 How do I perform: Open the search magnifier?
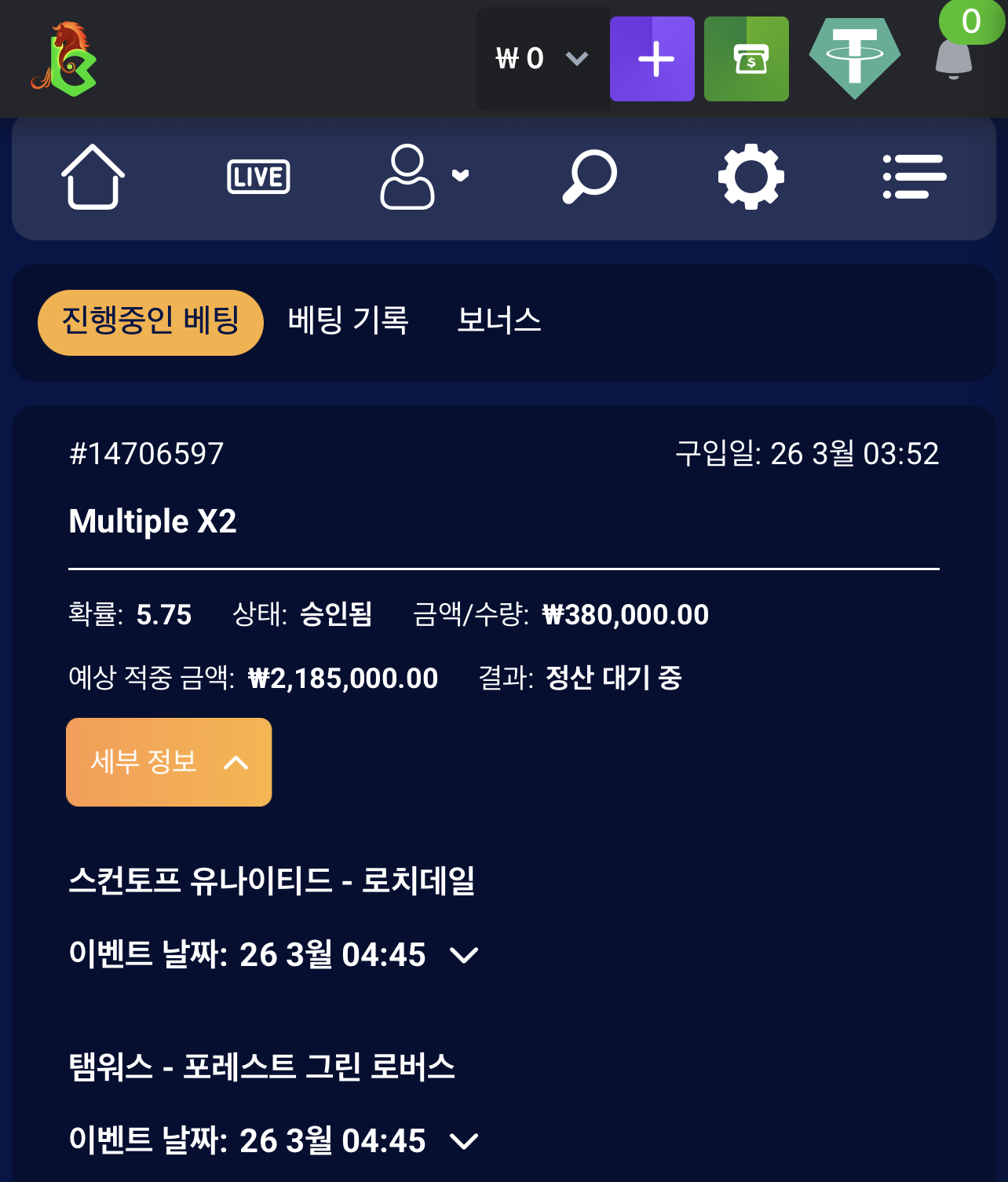590,177
